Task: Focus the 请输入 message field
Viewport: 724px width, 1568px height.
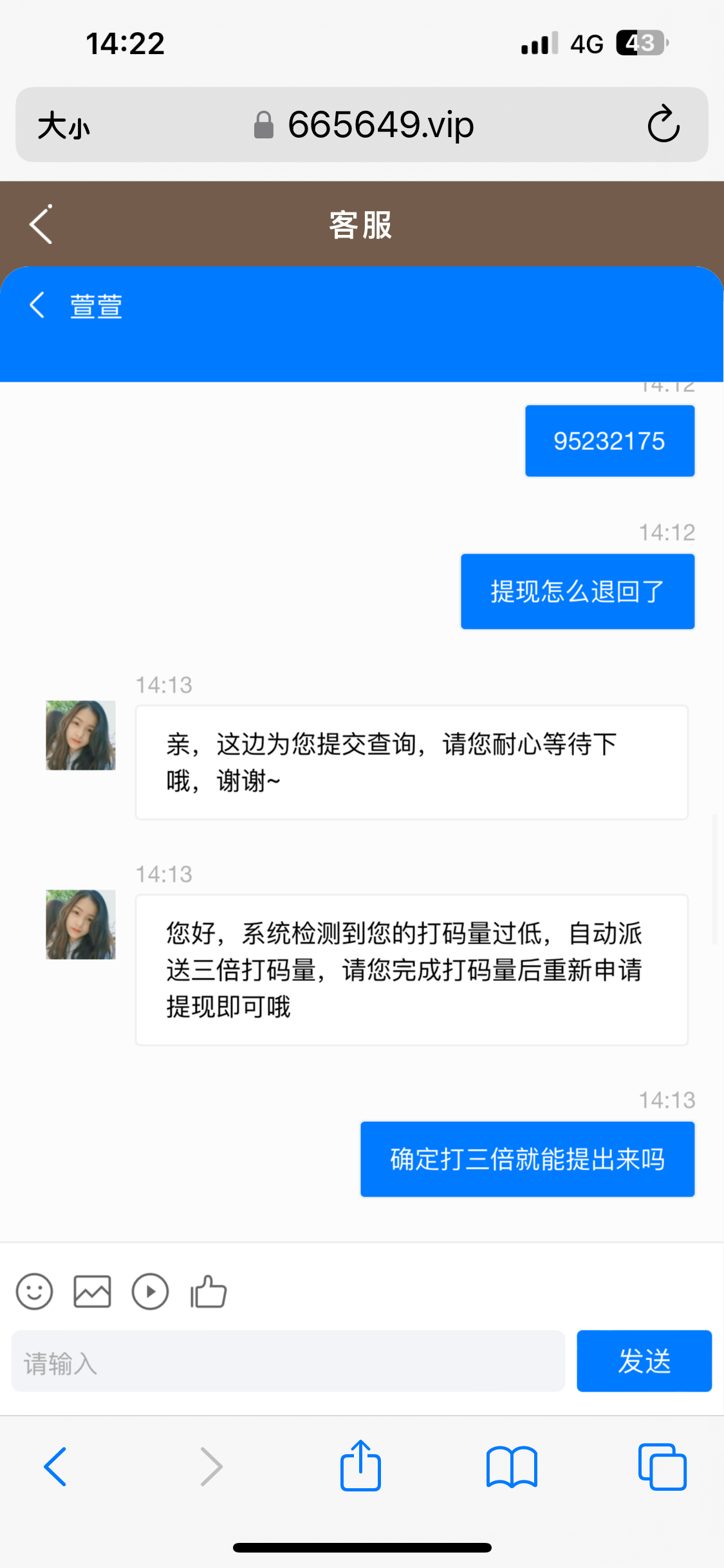Action: [288, 1361]
